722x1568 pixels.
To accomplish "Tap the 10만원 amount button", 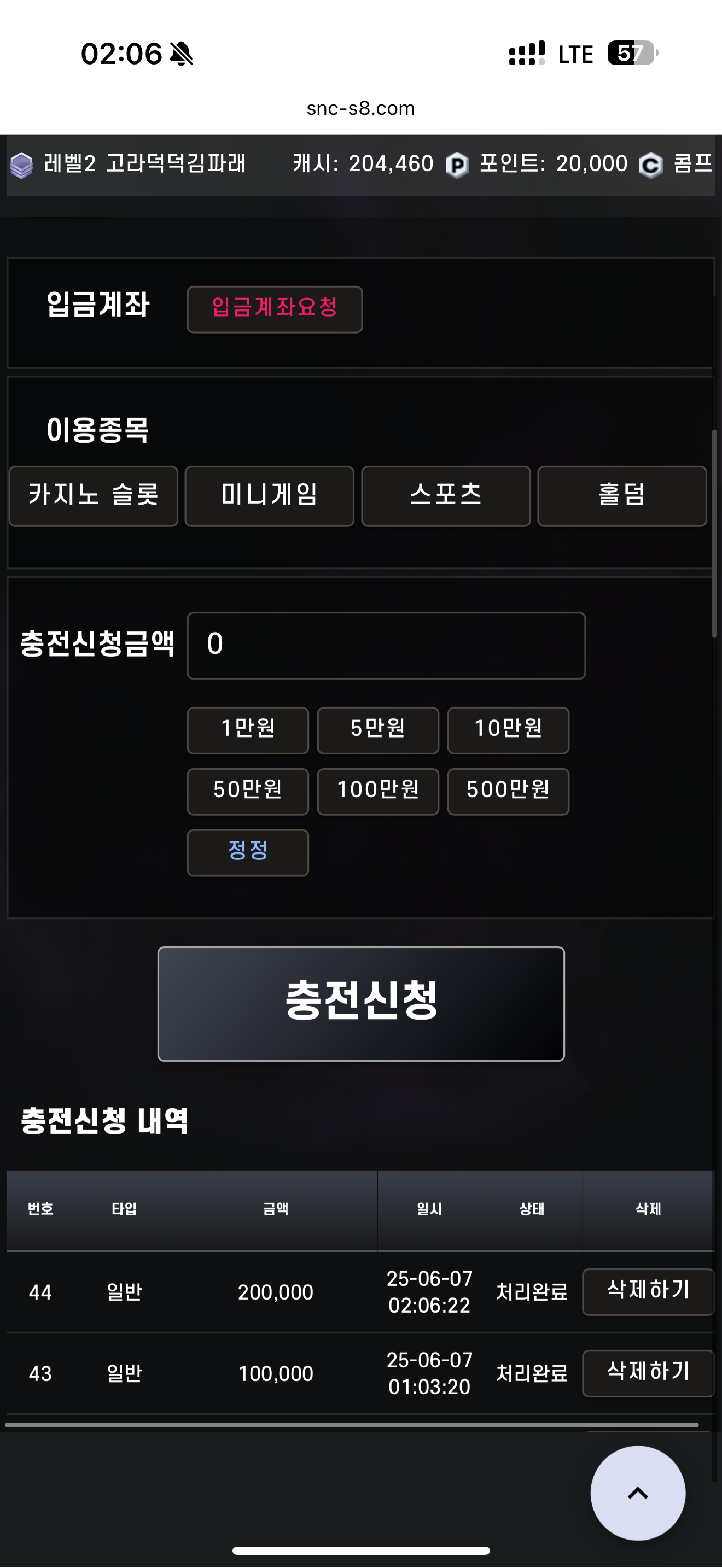I will (508, 730).
